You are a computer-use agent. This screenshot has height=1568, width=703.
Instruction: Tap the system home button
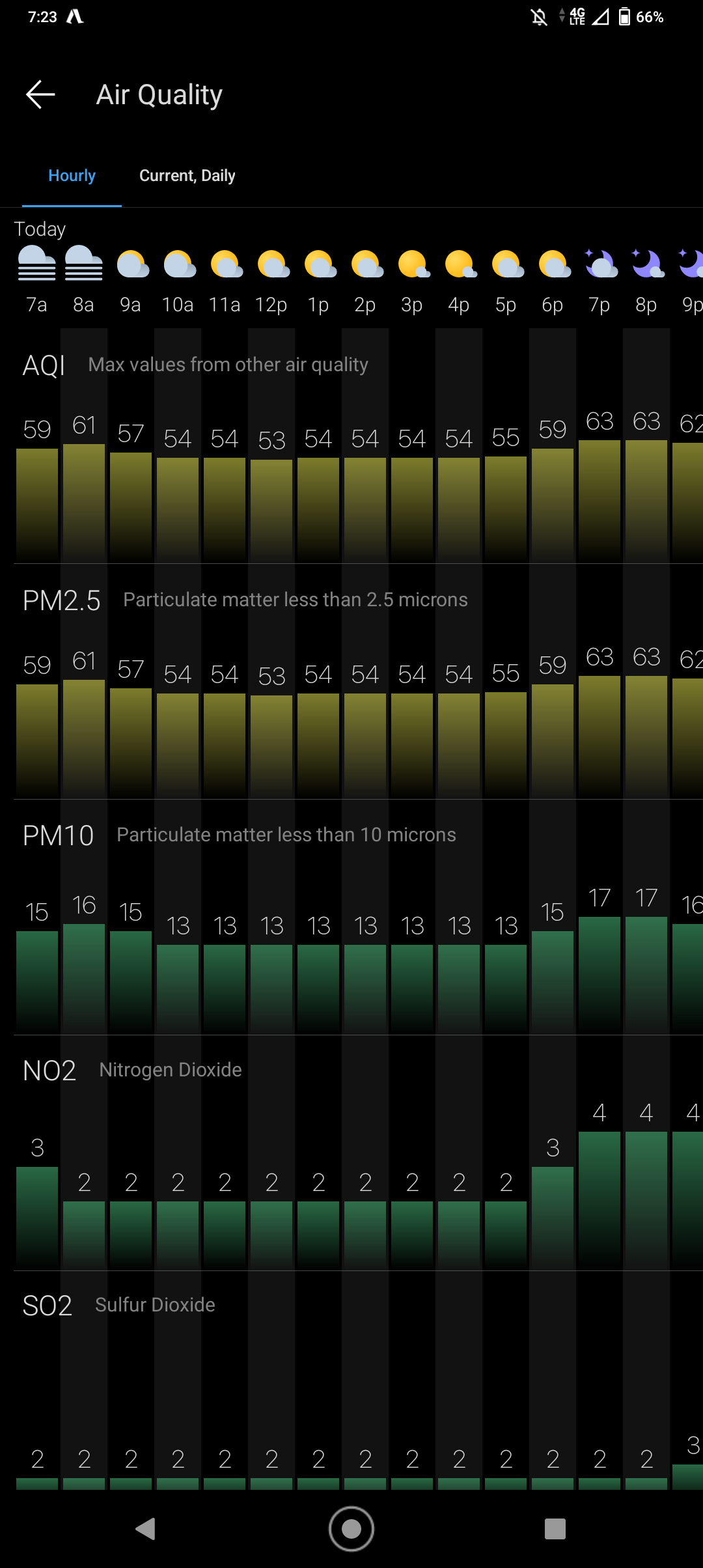[351, 1529]
